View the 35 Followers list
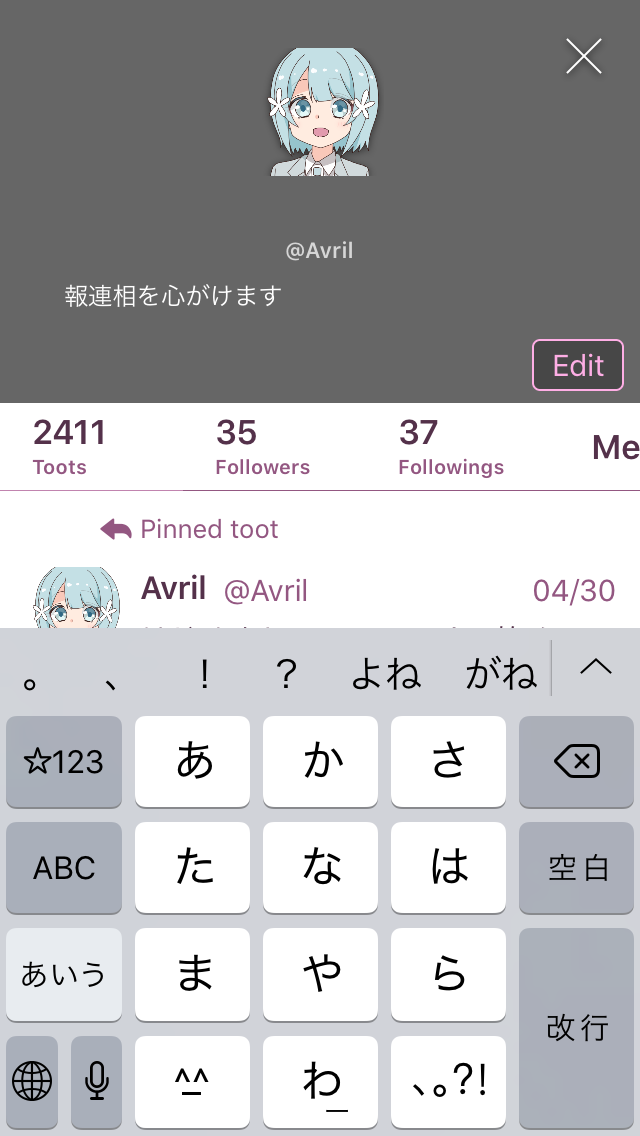Viewport: 640px width, 1136px height. [x=262, y=447]
